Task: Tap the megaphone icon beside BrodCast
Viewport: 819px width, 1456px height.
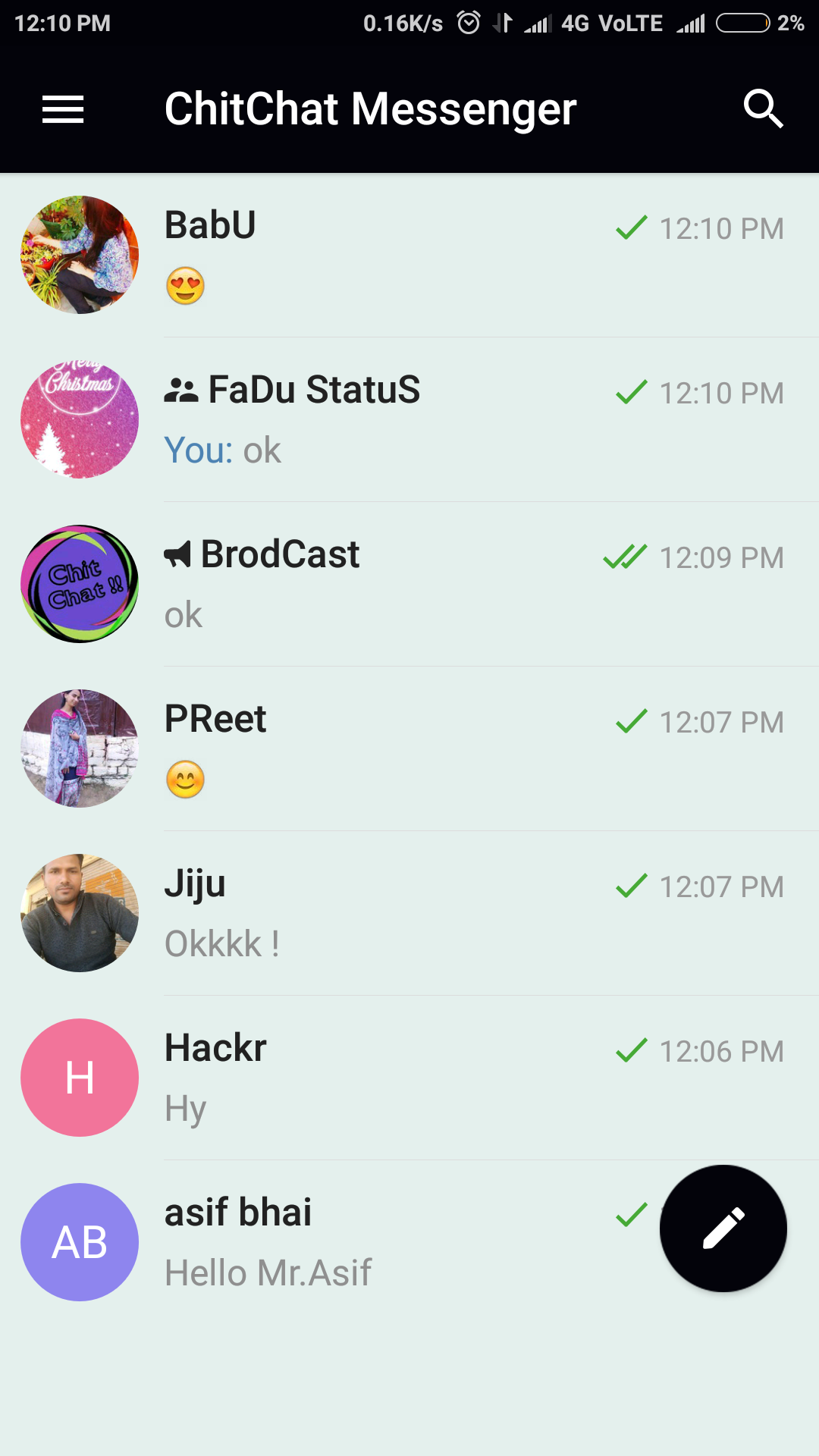Action: 177,554
